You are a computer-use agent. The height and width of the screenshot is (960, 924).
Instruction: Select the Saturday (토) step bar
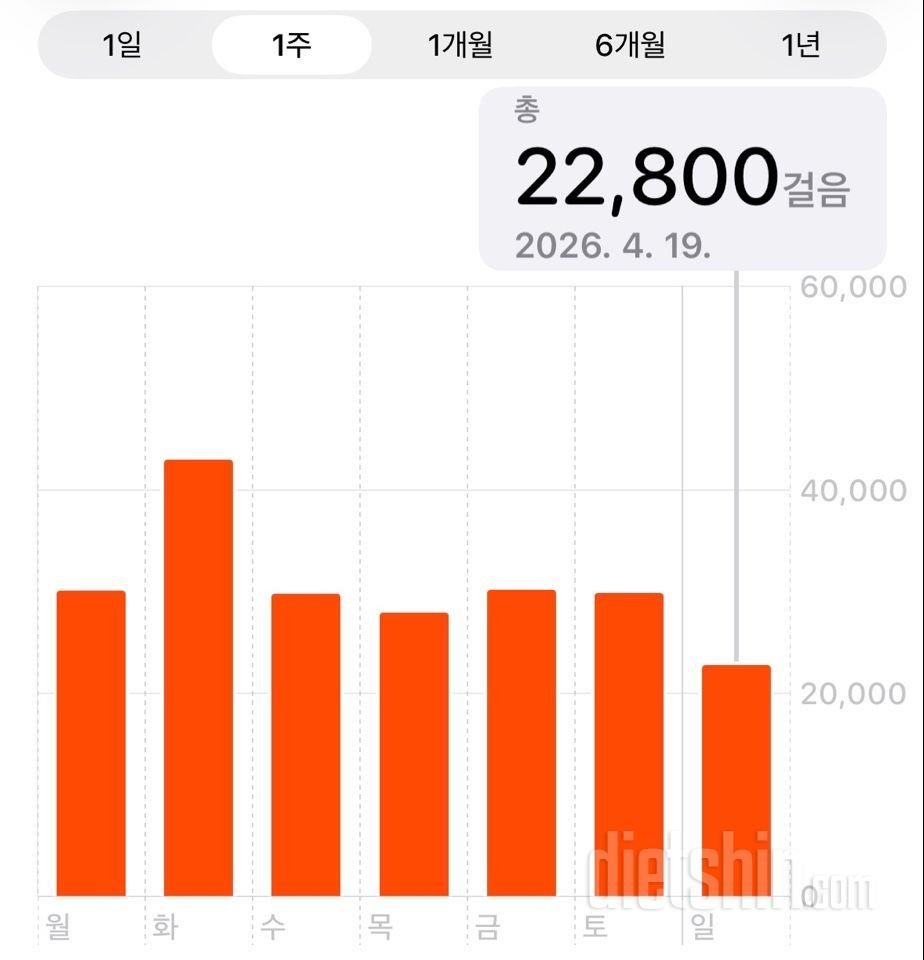pos(628,750)
